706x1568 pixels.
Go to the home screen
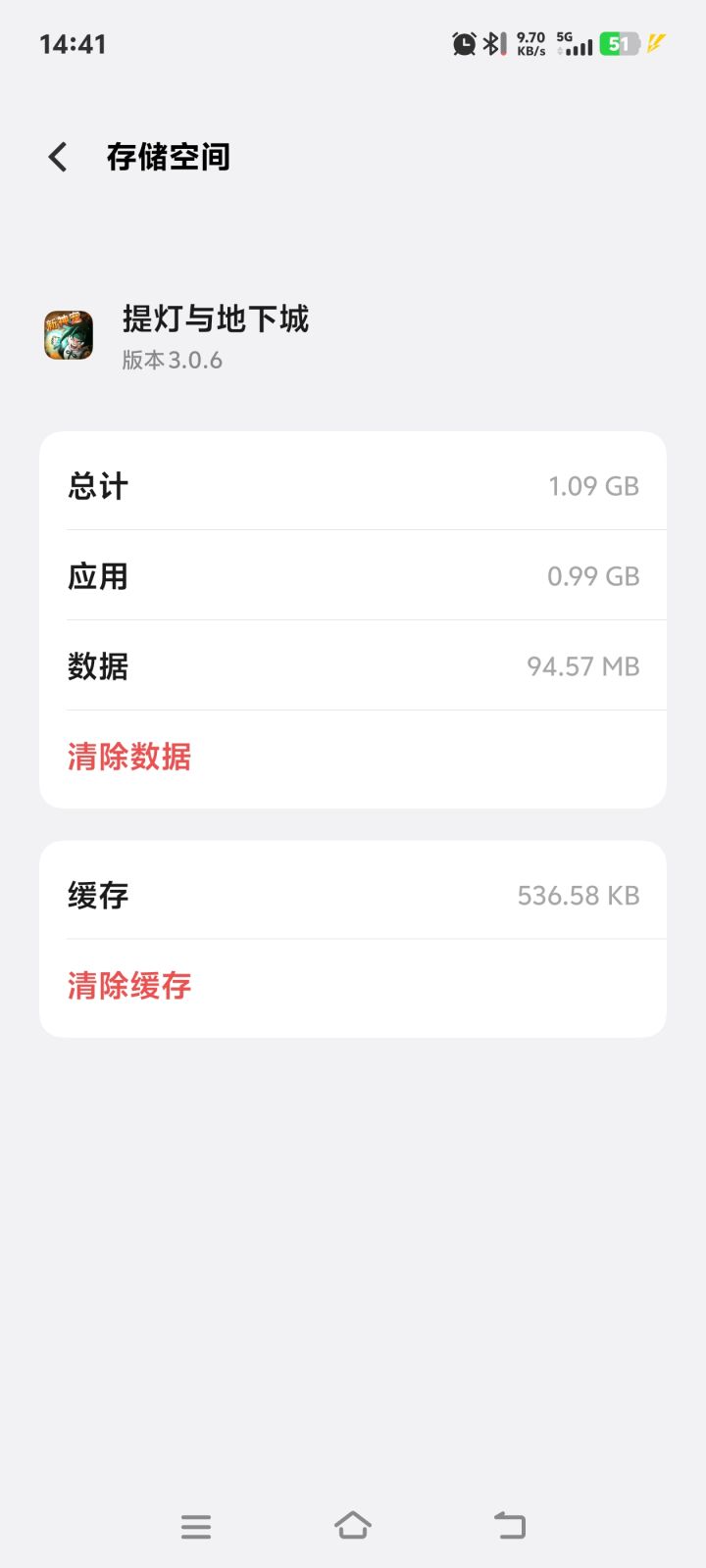point(353,1526)
